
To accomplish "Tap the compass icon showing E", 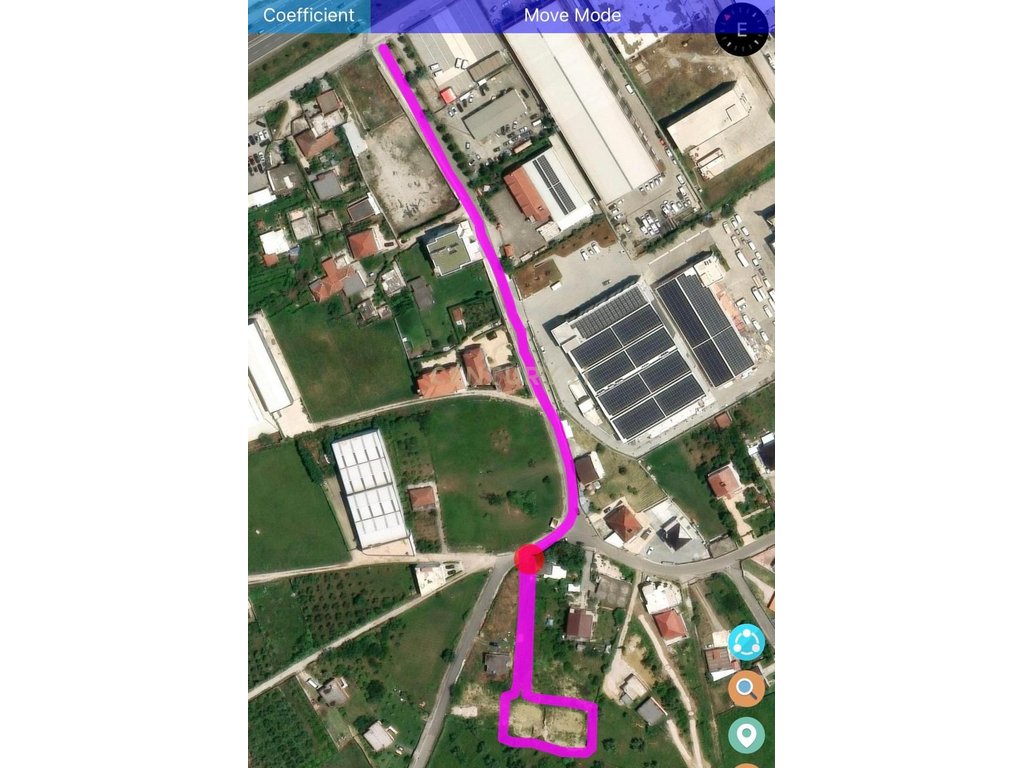I will click(x=741, y=29).
